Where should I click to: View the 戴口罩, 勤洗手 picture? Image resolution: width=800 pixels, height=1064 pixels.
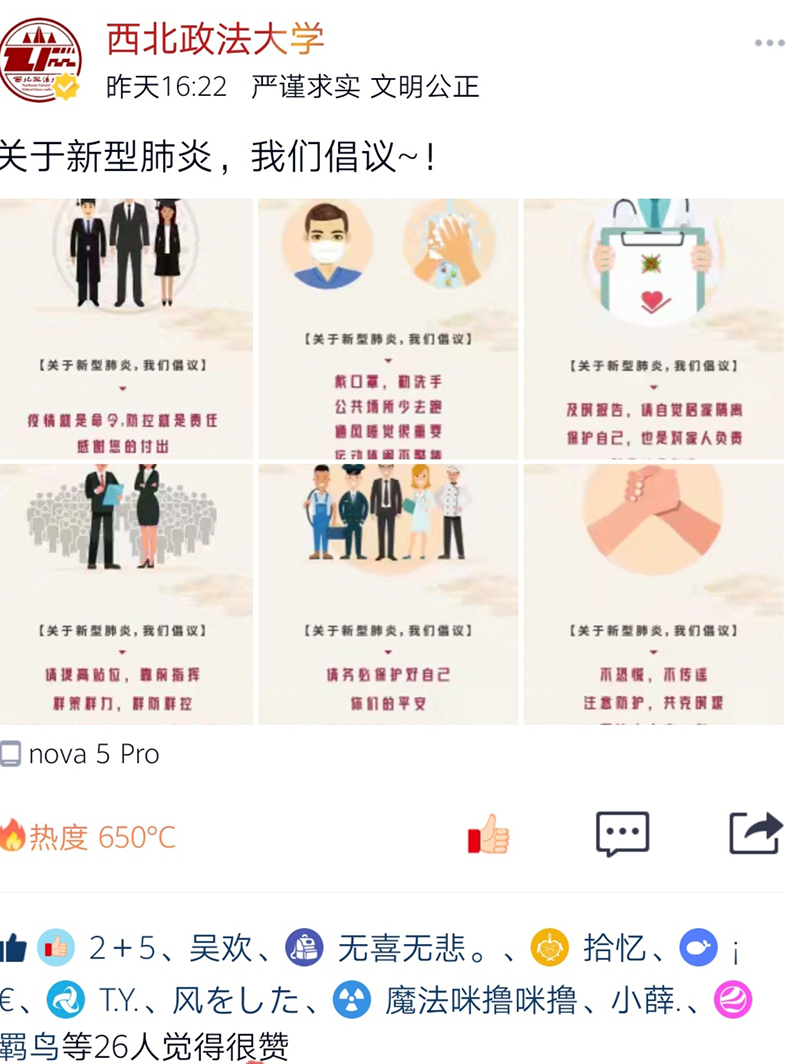point(388,328)
